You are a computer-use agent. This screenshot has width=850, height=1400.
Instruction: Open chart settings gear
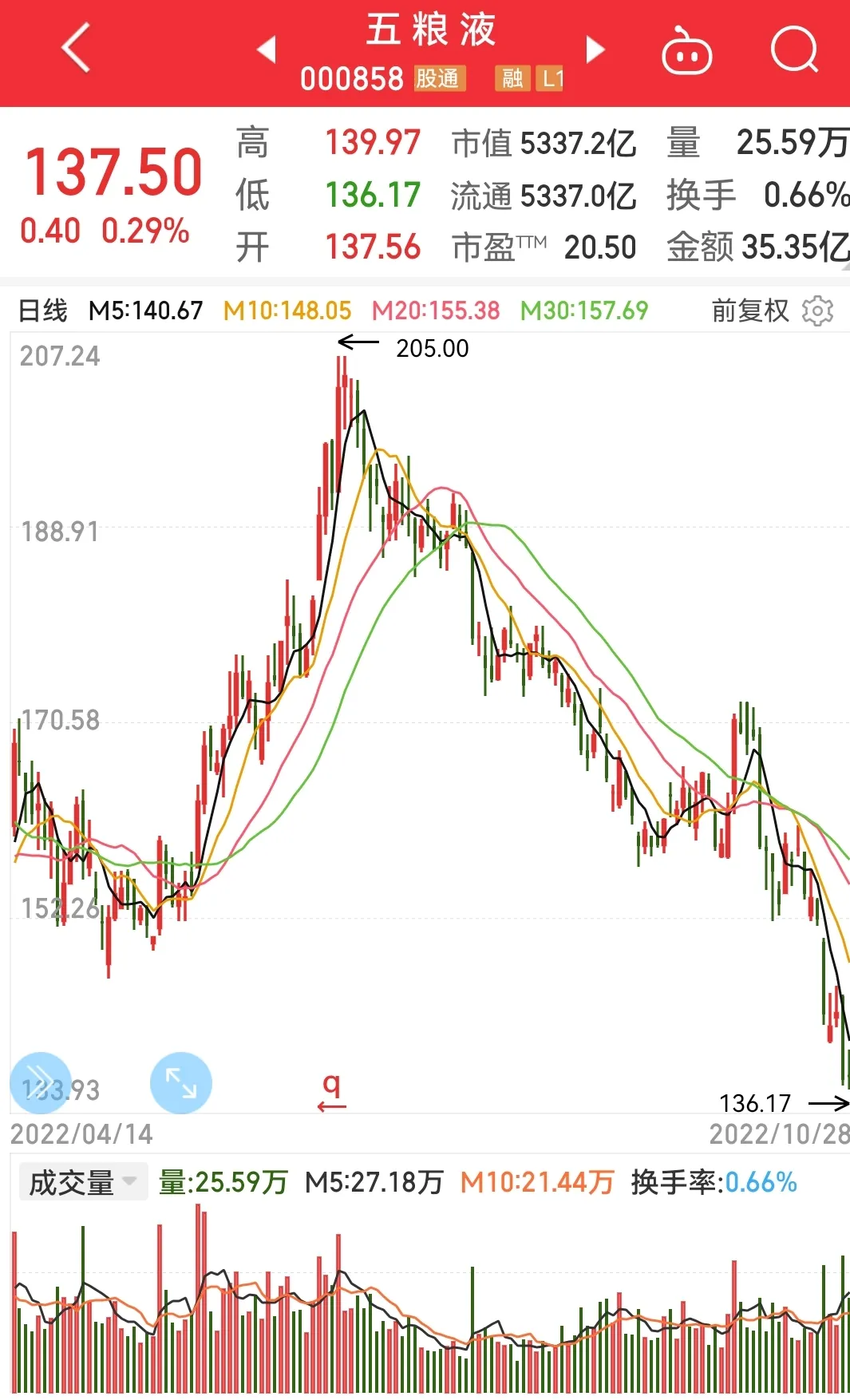(817, 310)
